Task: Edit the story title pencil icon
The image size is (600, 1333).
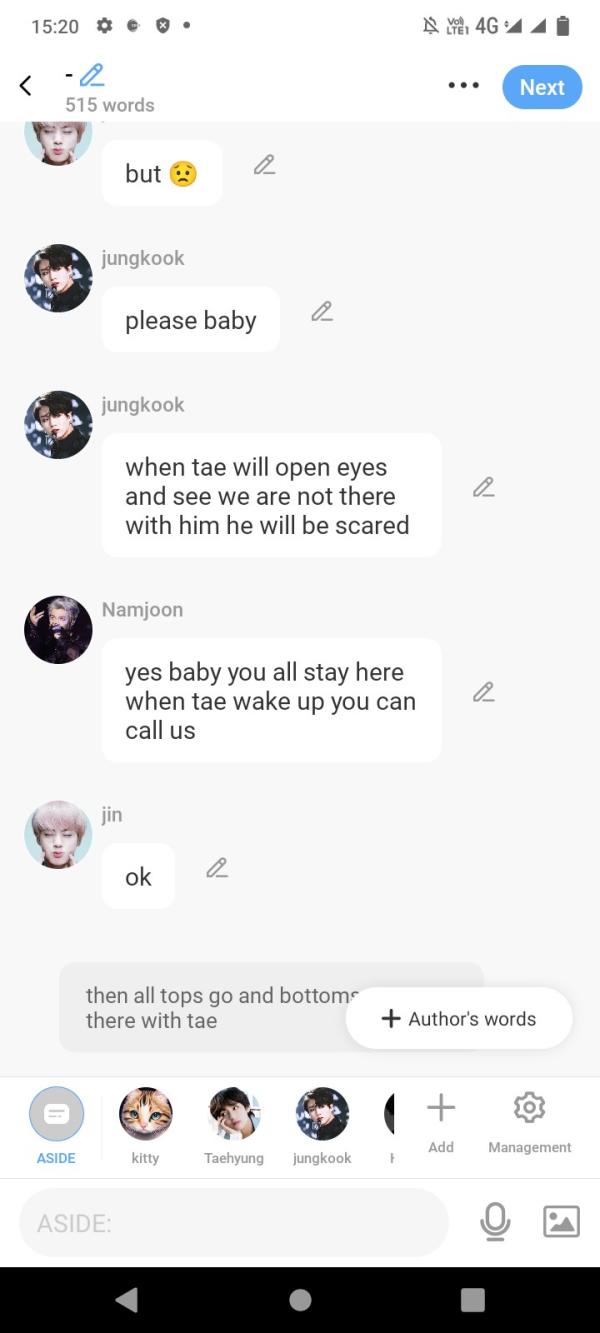Action: pos(92,75)
